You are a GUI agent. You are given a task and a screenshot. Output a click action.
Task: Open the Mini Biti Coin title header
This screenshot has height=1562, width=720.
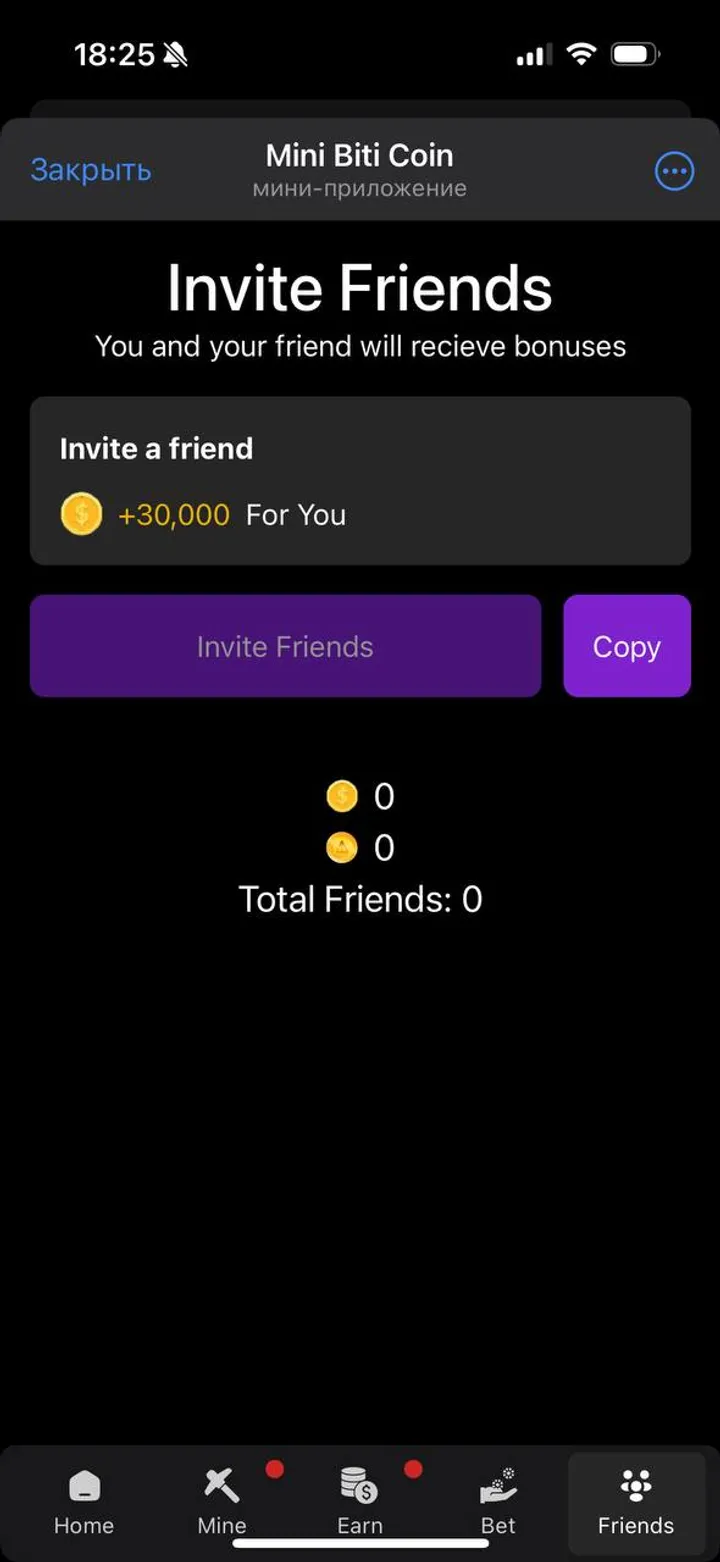point(360,155)
